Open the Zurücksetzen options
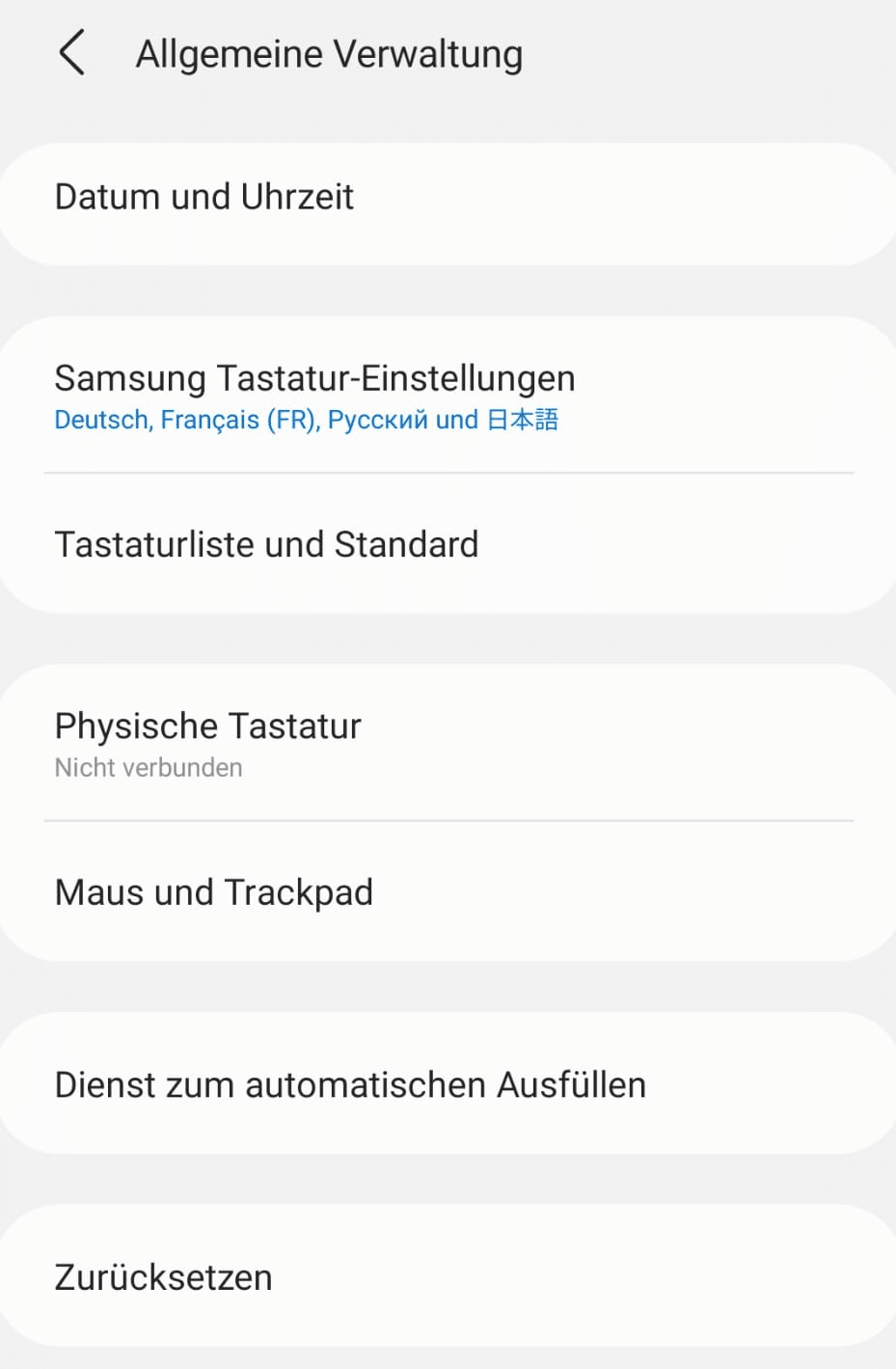This screenshot has height=1369, width=896. pyautogui.click(x=164, y=1277)
